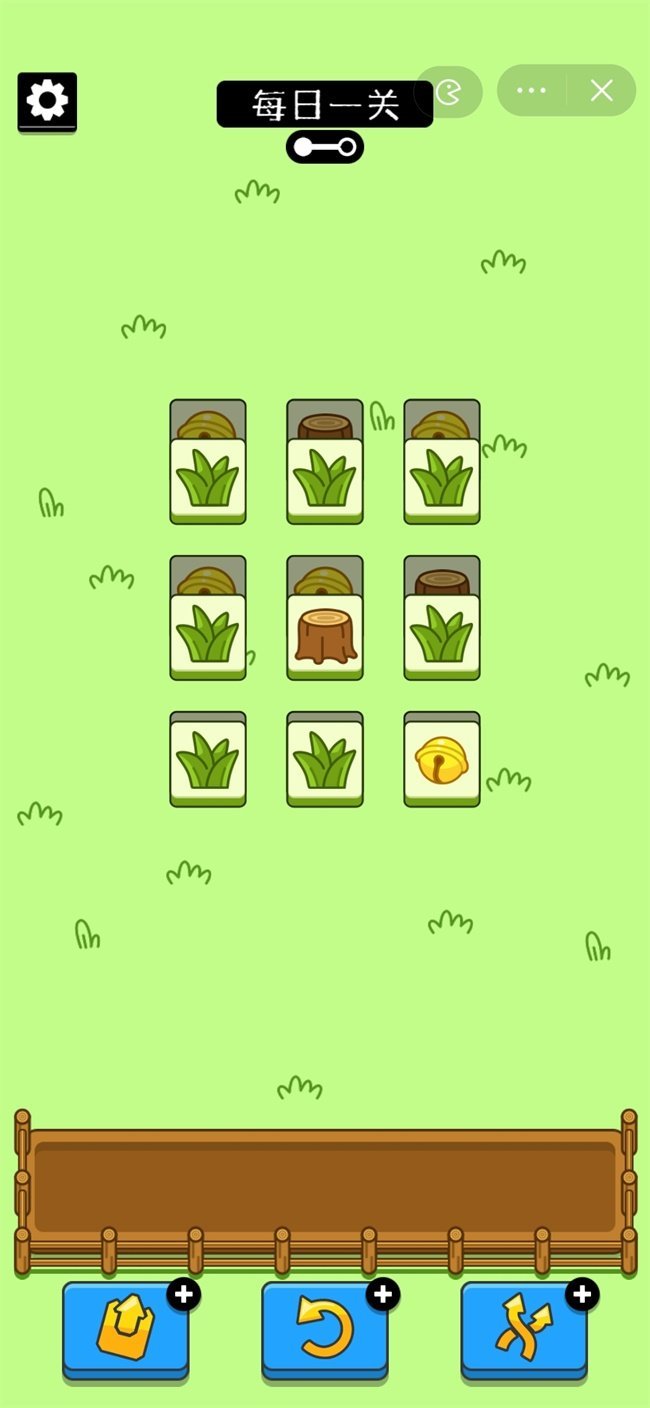The height and width of the screenshot is (1408, 650).
Task: Use the move-out tiles power-up
Action: point(126,1328)
